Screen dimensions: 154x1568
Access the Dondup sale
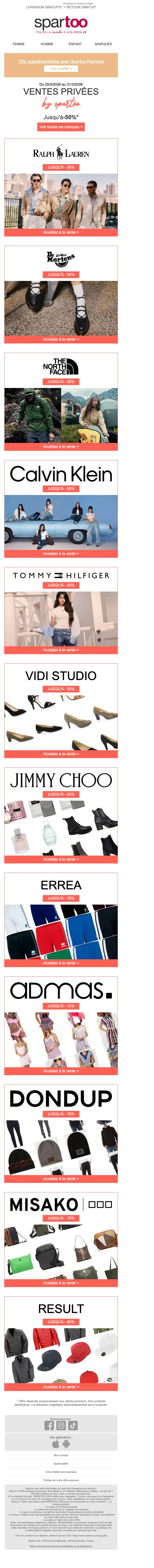click(x=61, y=1178)
